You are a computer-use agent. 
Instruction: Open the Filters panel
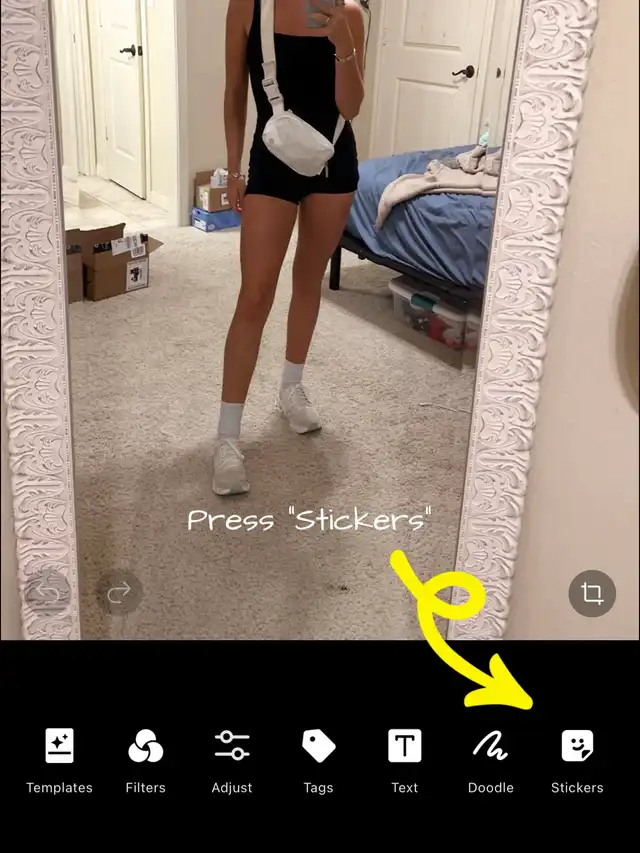[145, 760]
